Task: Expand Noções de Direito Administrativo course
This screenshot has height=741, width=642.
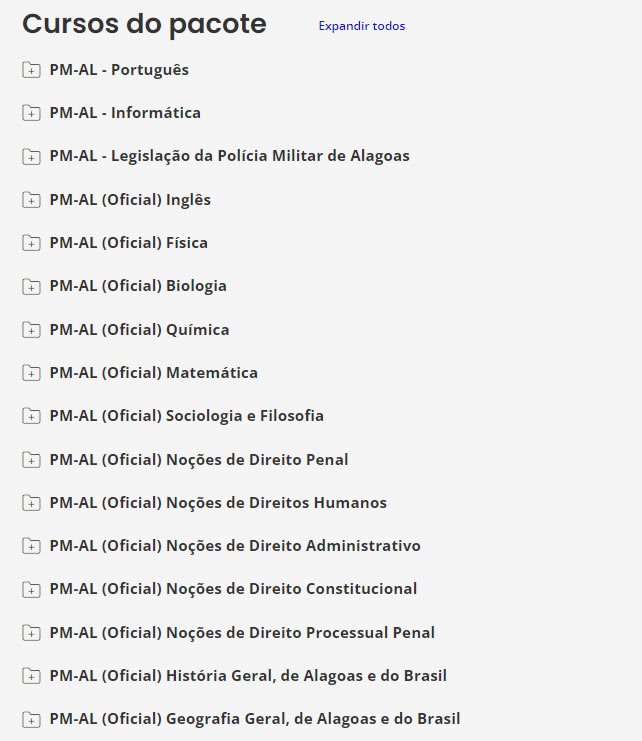Action: (234, 546)
